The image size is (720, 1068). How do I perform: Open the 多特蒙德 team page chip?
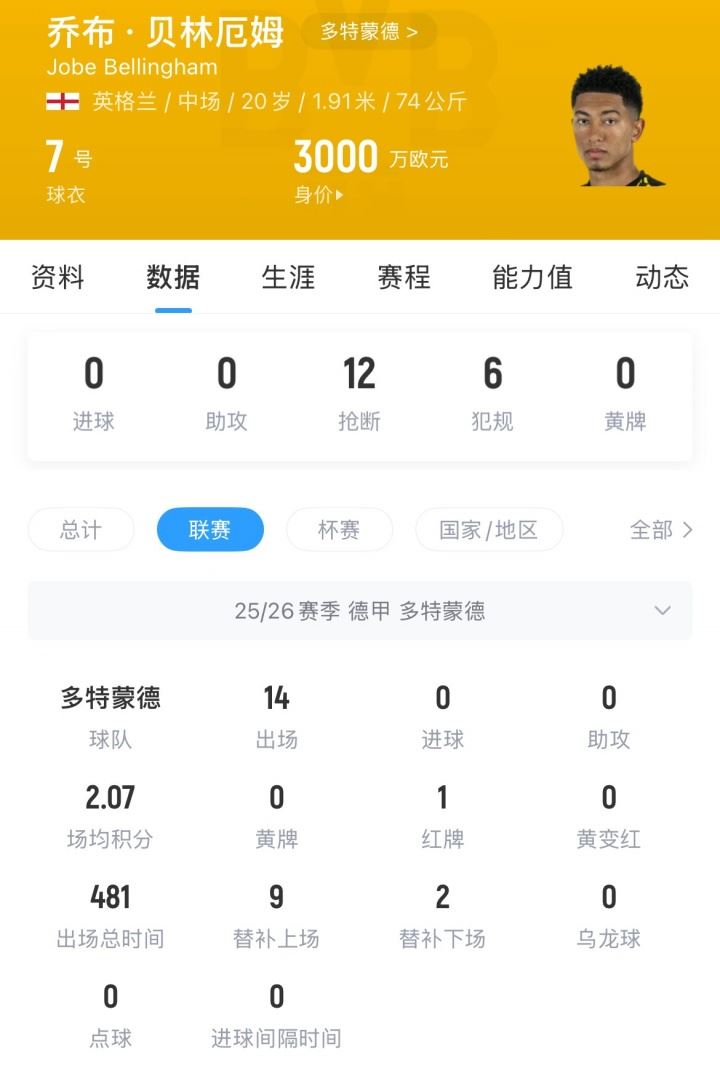pos(369,32)
